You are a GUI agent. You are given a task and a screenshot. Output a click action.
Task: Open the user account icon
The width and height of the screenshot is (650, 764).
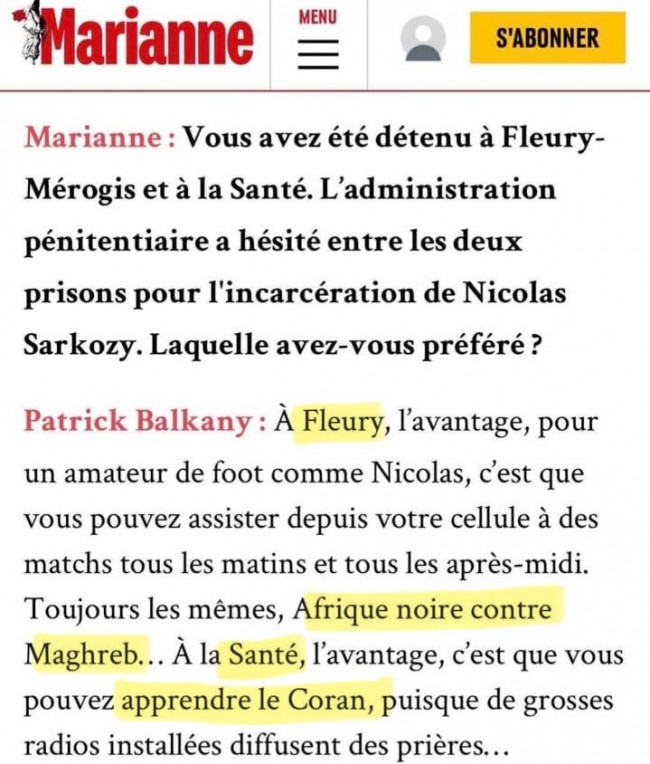coord(423,40)
